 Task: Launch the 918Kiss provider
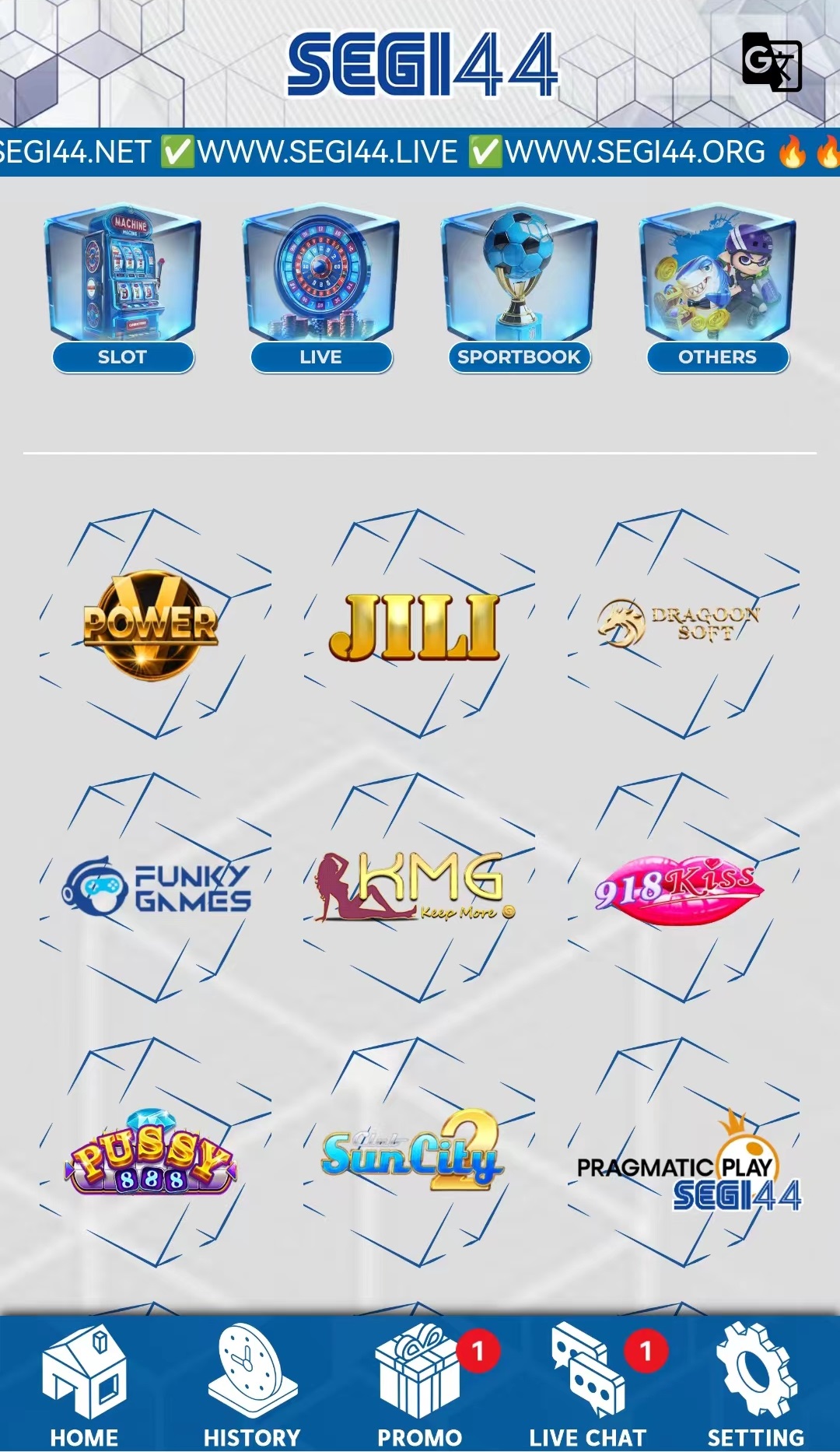click(679, 889)
